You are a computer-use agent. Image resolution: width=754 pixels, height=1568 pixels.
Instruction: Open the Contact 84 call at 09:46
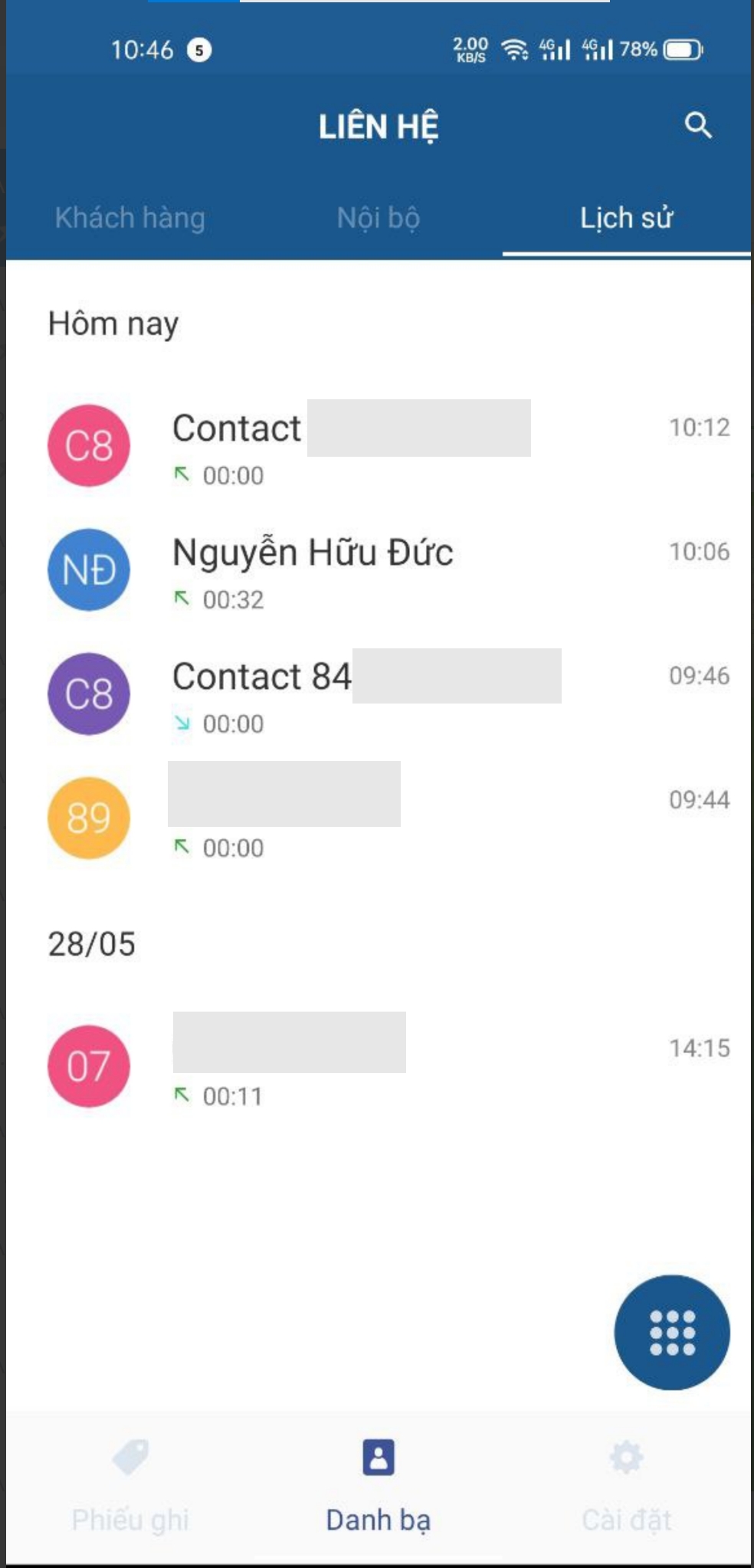[383, 694]
